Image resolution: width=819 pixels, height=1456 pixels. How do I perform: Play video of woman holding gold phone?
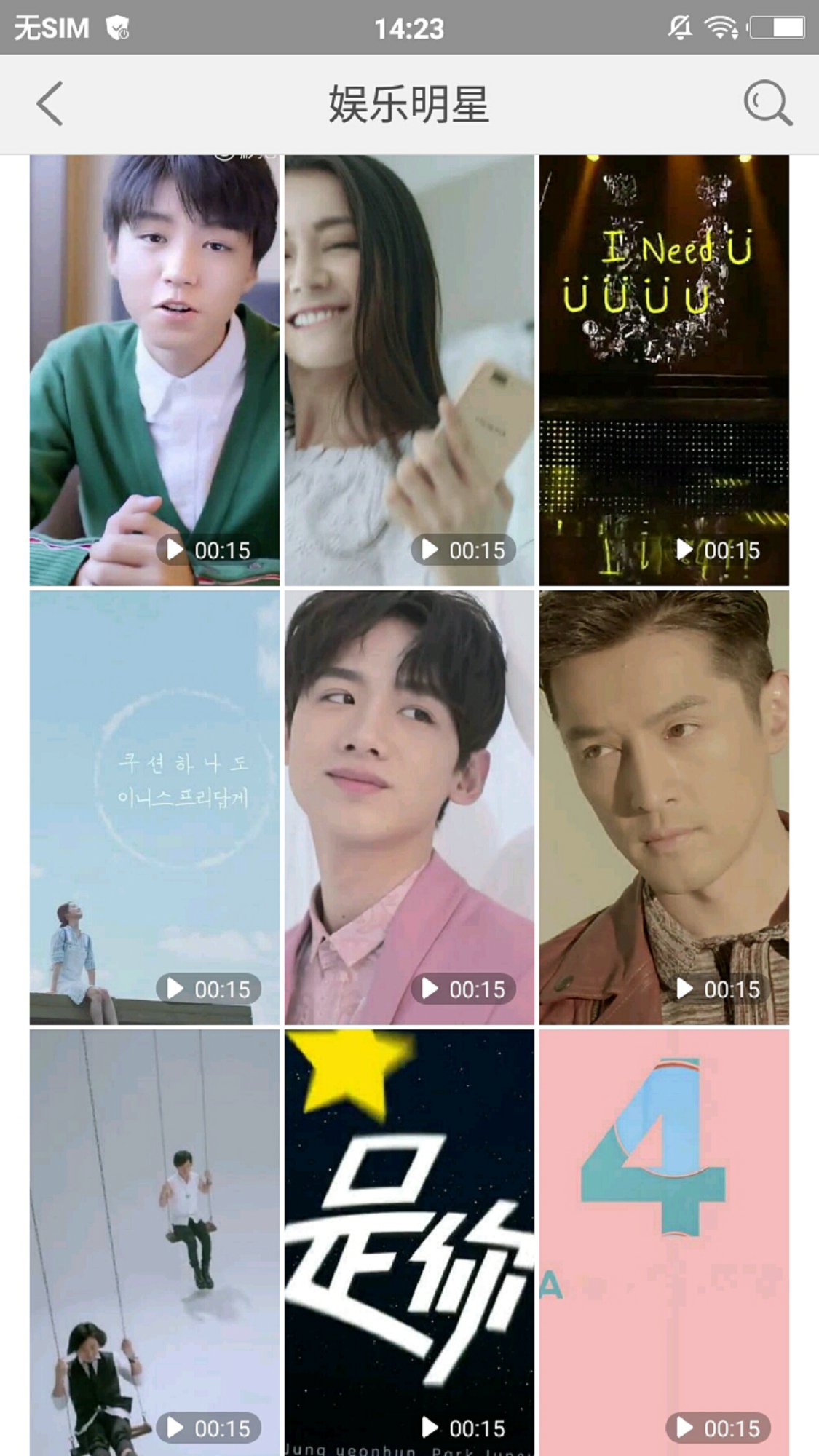click(409, 370)
